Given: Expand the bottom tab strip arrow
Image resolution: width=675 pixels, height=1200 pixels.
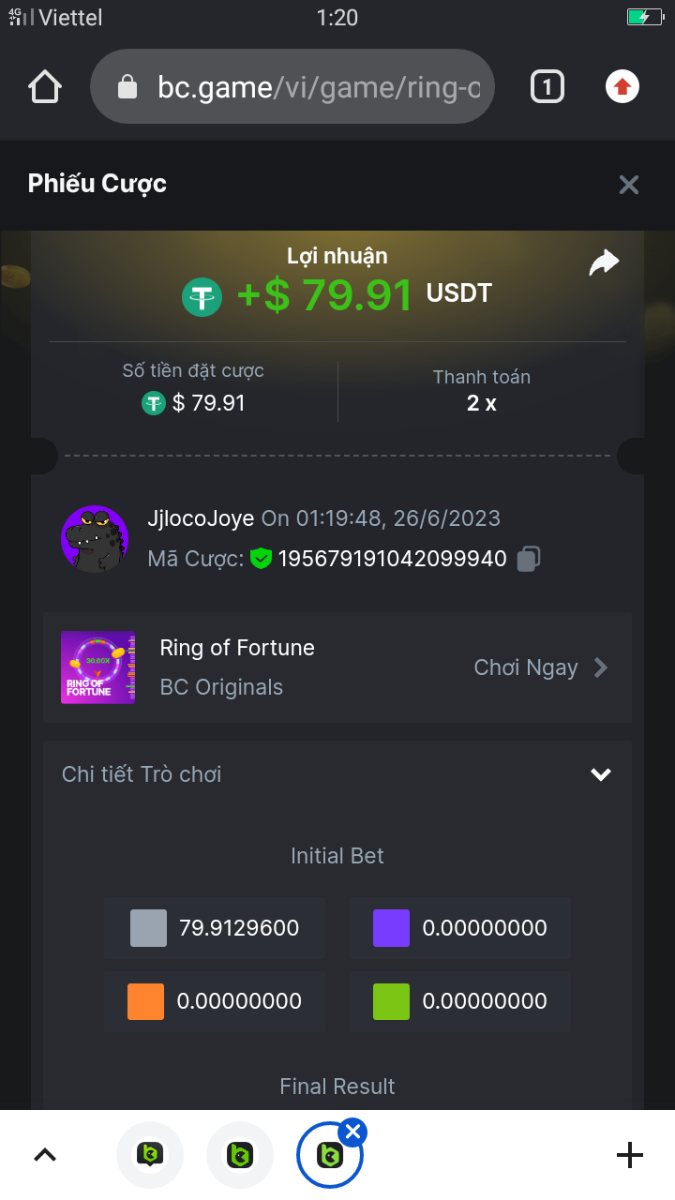Looking at the screenshot, I should pyautogui.click(x=45, y=1156).
